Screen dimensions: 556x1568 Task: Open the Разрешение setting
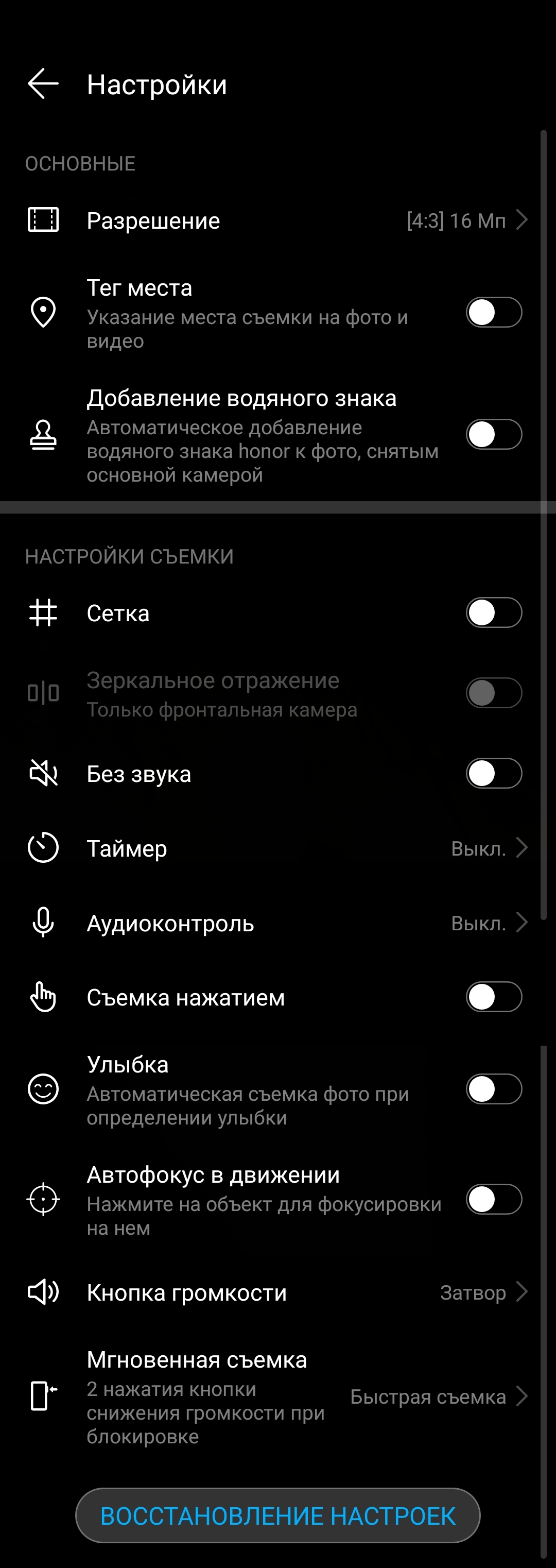pyautogui.click(x=277, y=220)
